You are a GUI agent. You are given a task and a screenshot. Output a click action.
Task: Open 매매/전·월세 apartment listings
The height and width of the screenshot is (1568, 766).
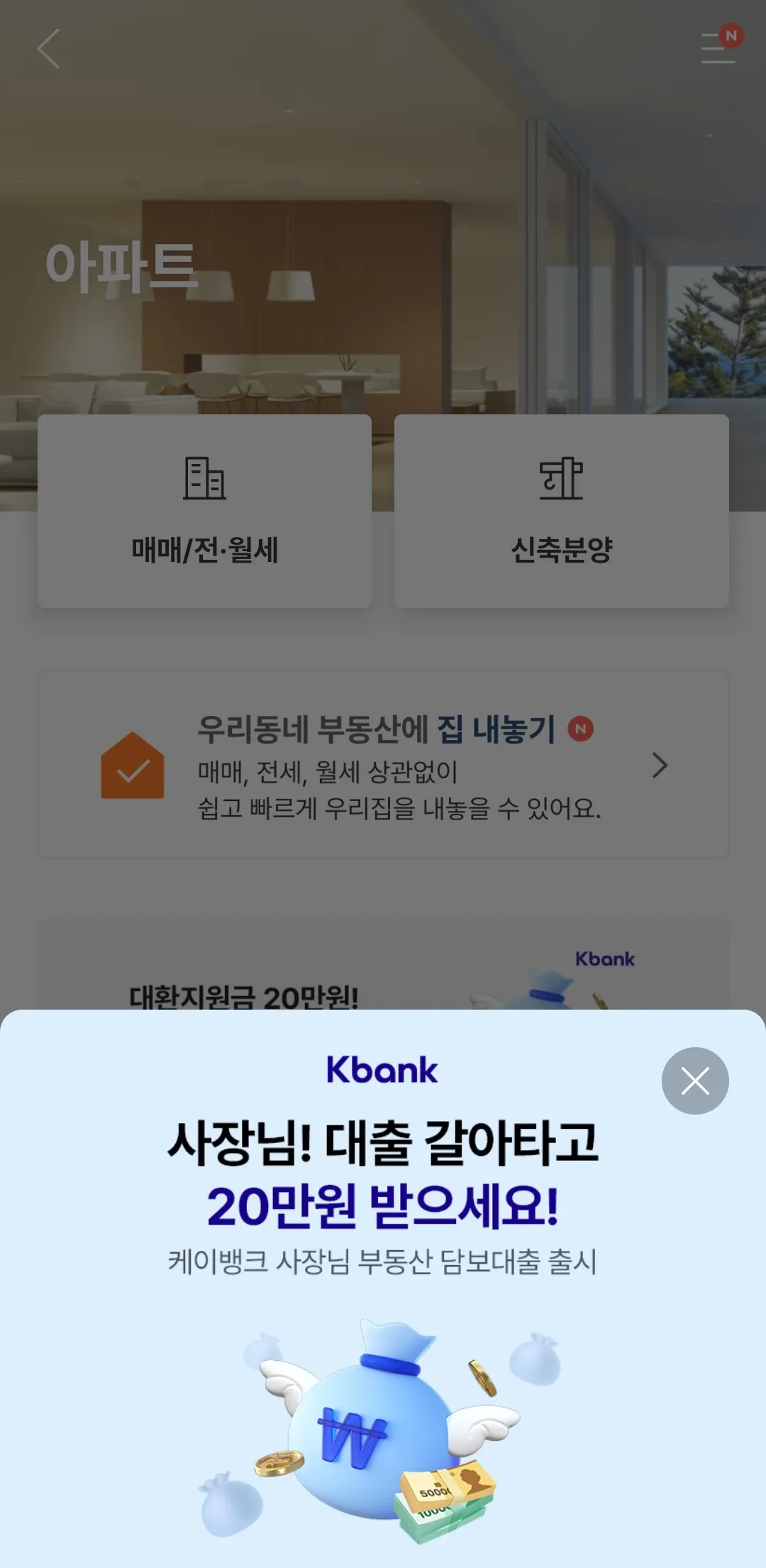coord(204,511)
